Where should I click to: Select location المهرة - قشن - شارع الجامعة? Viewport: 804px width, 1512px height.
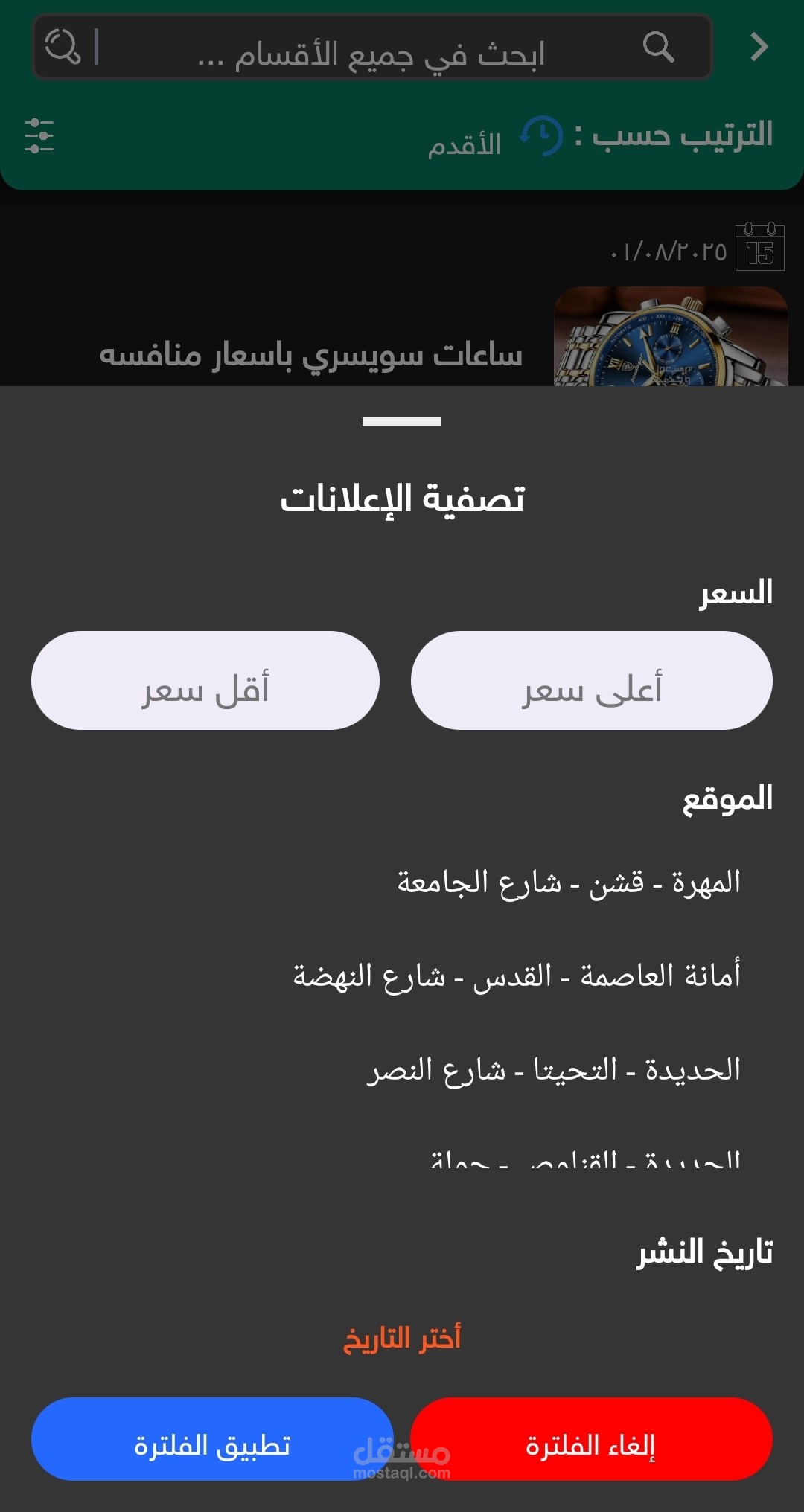[569, 882]
